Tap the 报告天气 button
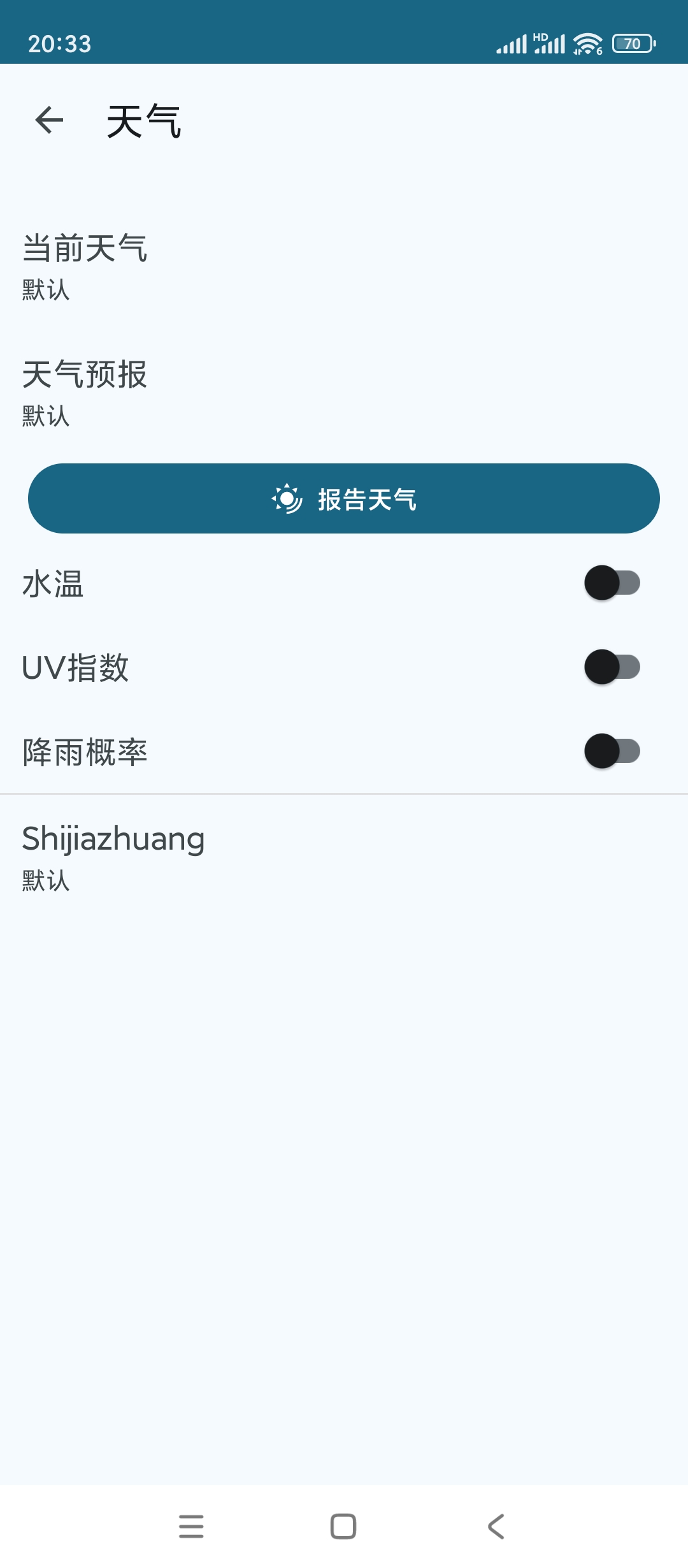688x1568 pixels. 344,498
